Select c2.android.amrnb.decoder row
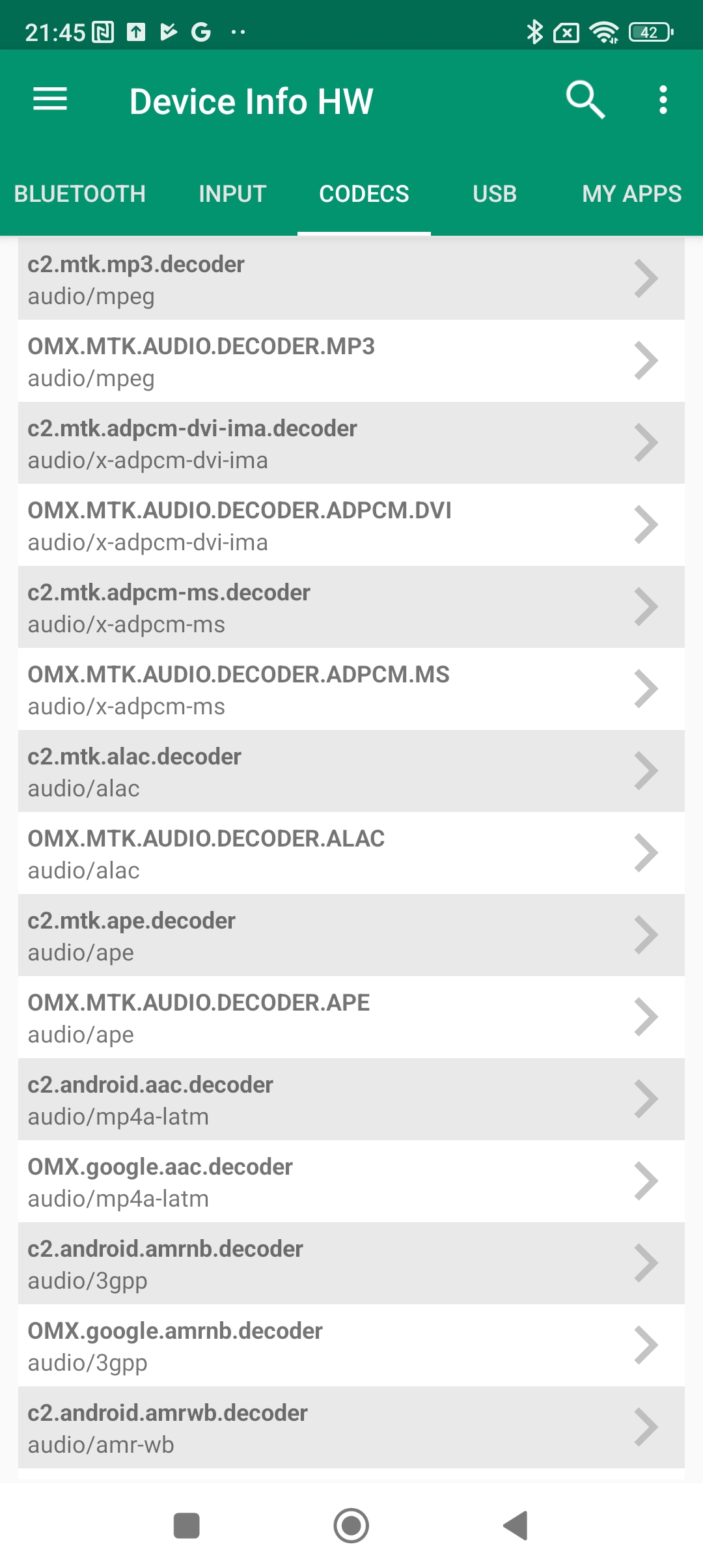 coord(351,1264)
